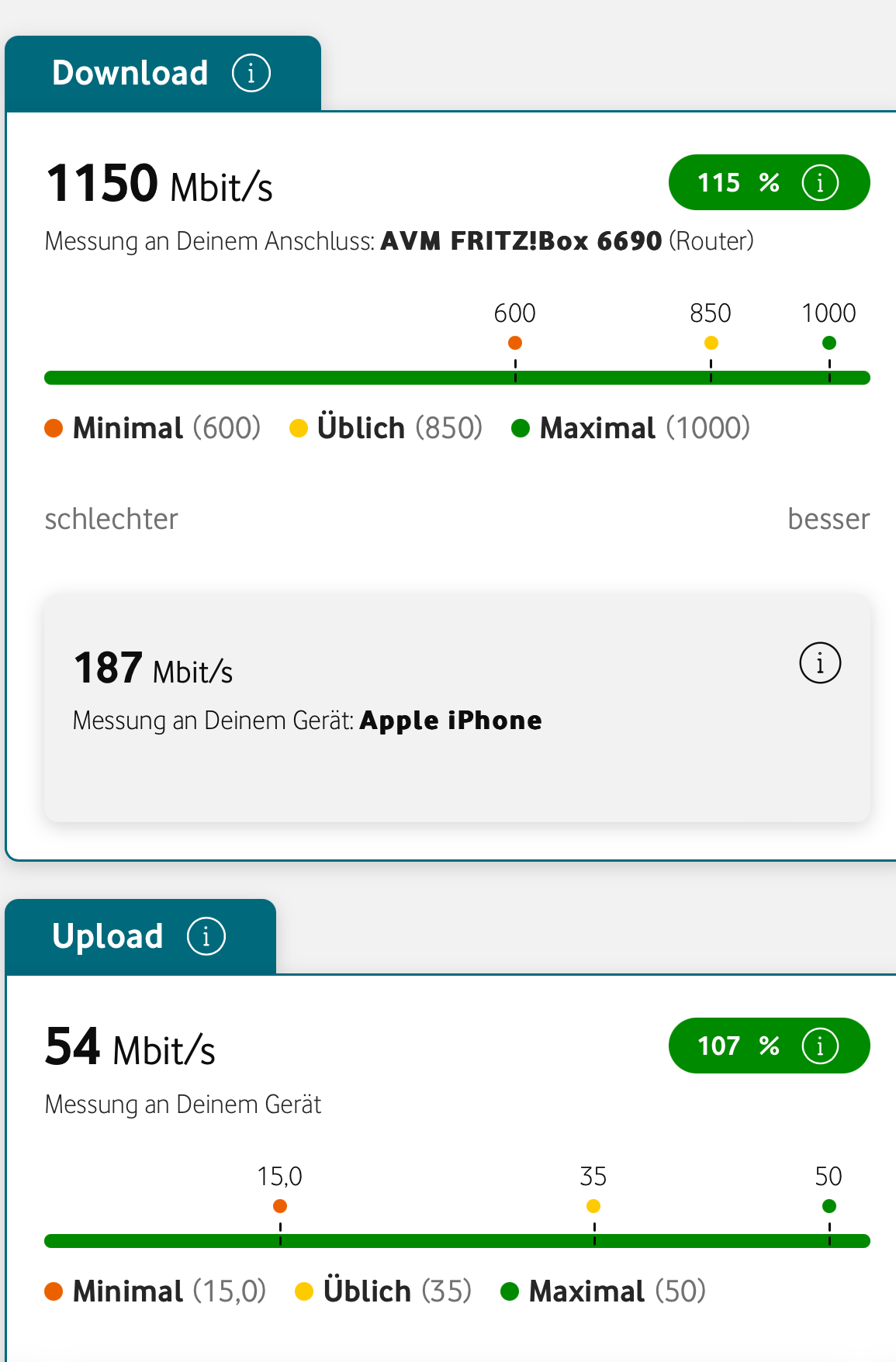Tap the info icon in the 107 % badge
Image resolution: width=896 pixels, height=1362 pixels.
820,1046
